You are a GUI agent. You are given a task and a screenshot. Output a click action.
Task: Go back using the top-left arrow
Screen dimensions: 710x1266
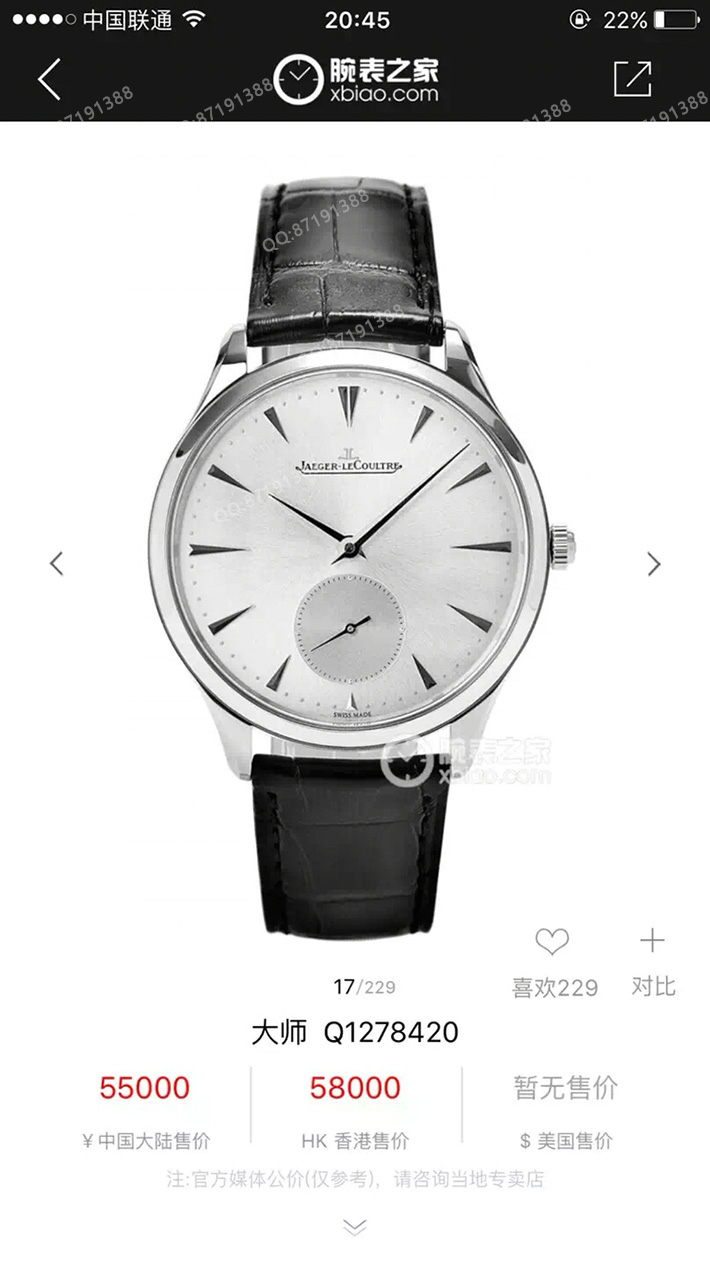49,79
